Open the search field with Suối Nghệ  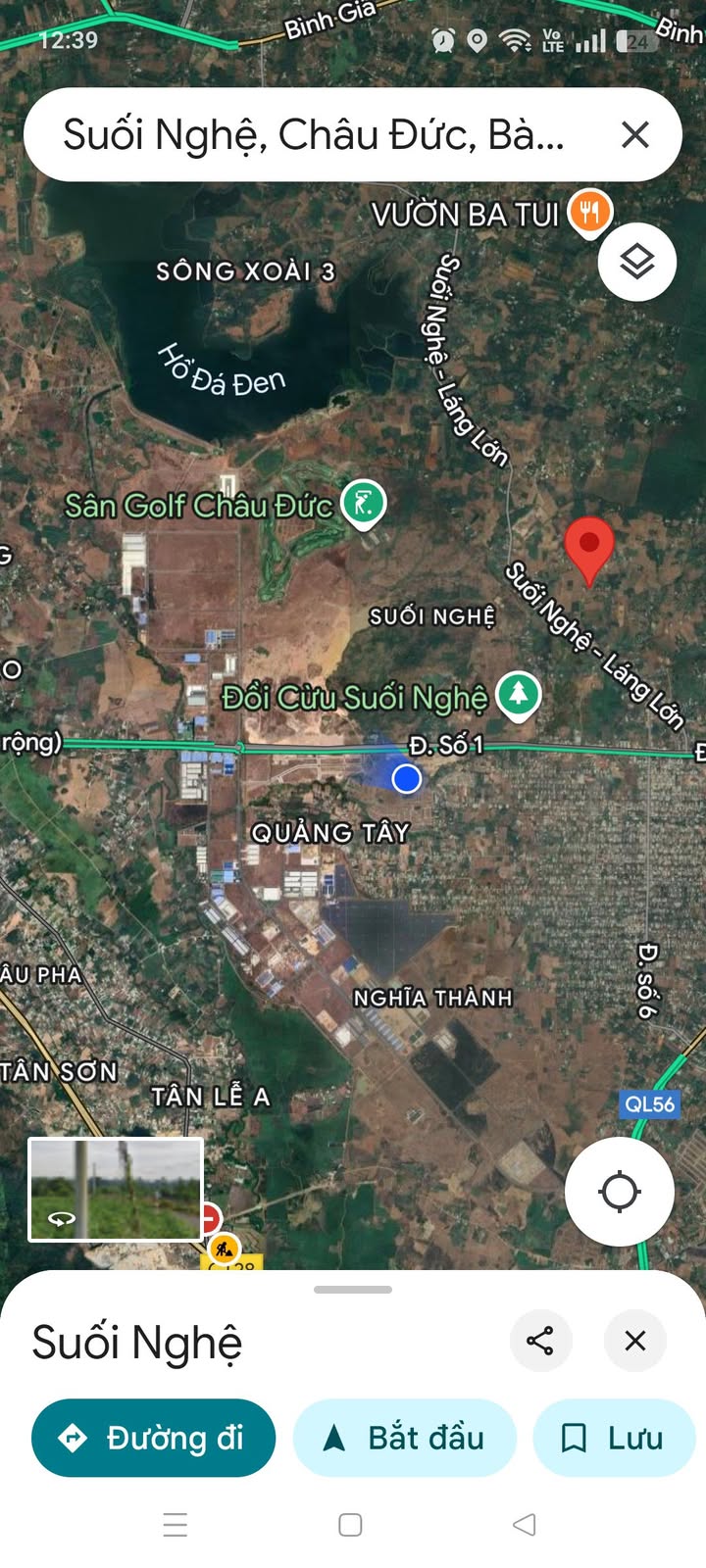coord(314,134)
